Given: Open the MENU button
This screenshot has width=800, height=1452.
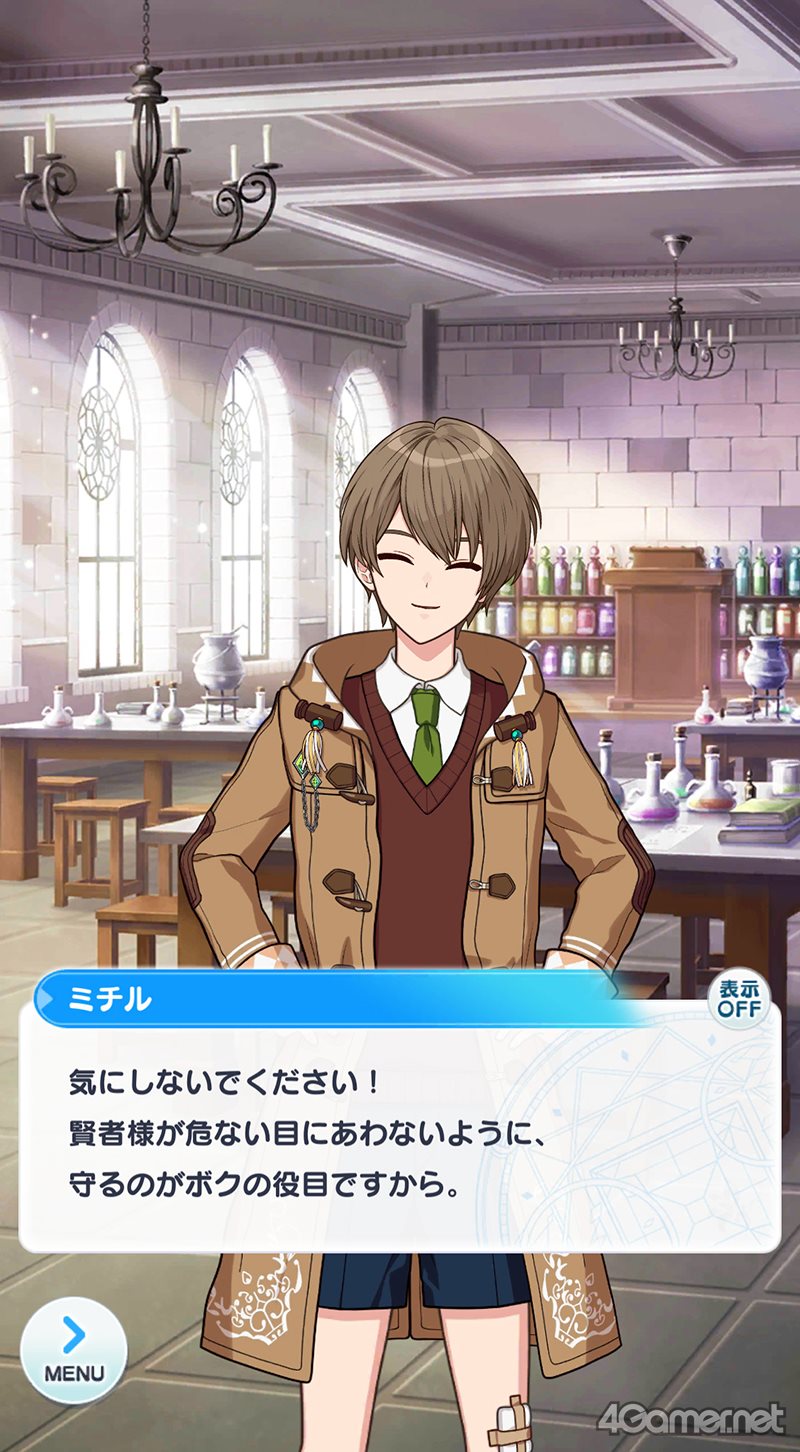Looking at the screenshot, I should 73,1350.
